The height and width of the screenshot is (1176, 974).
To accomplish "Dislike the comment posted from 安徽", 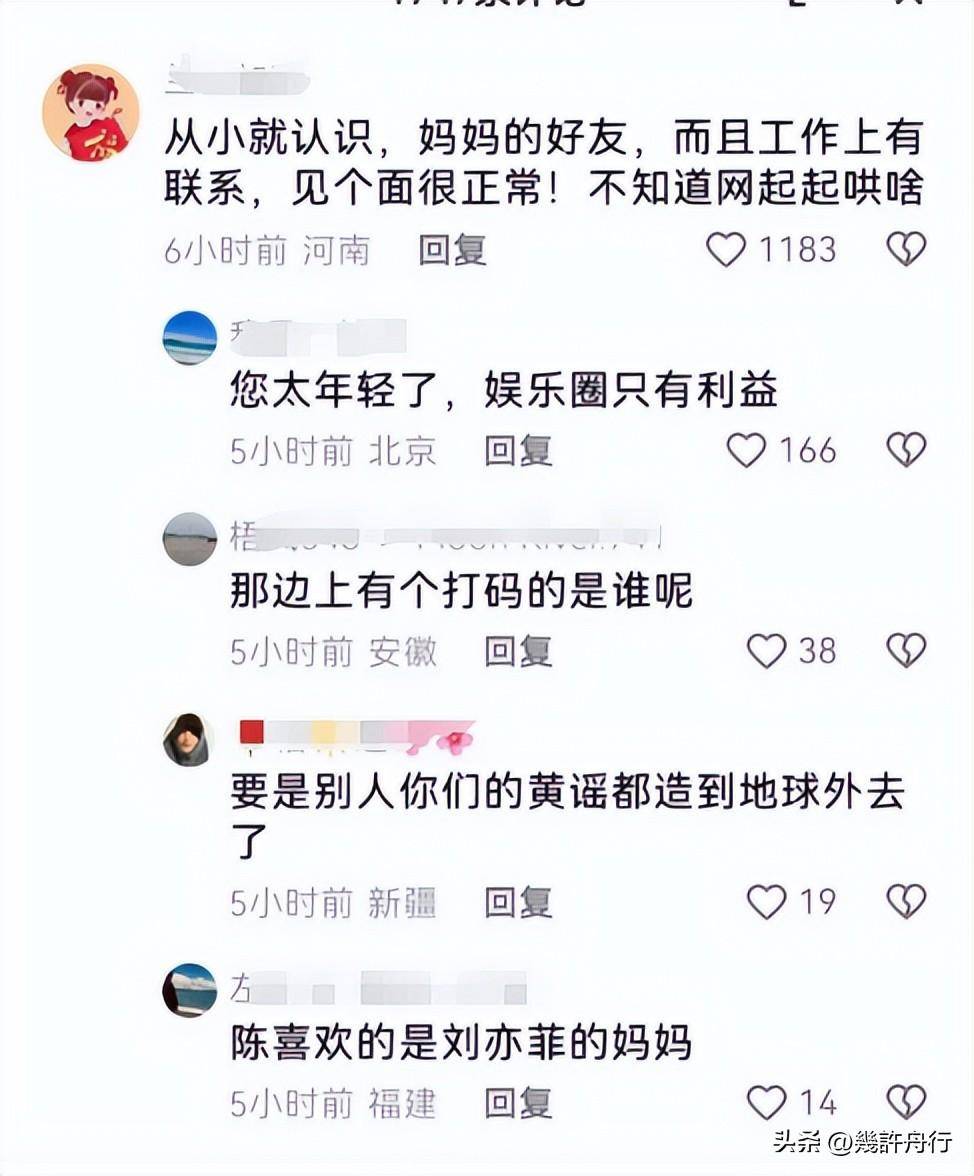I will [906, 652].
